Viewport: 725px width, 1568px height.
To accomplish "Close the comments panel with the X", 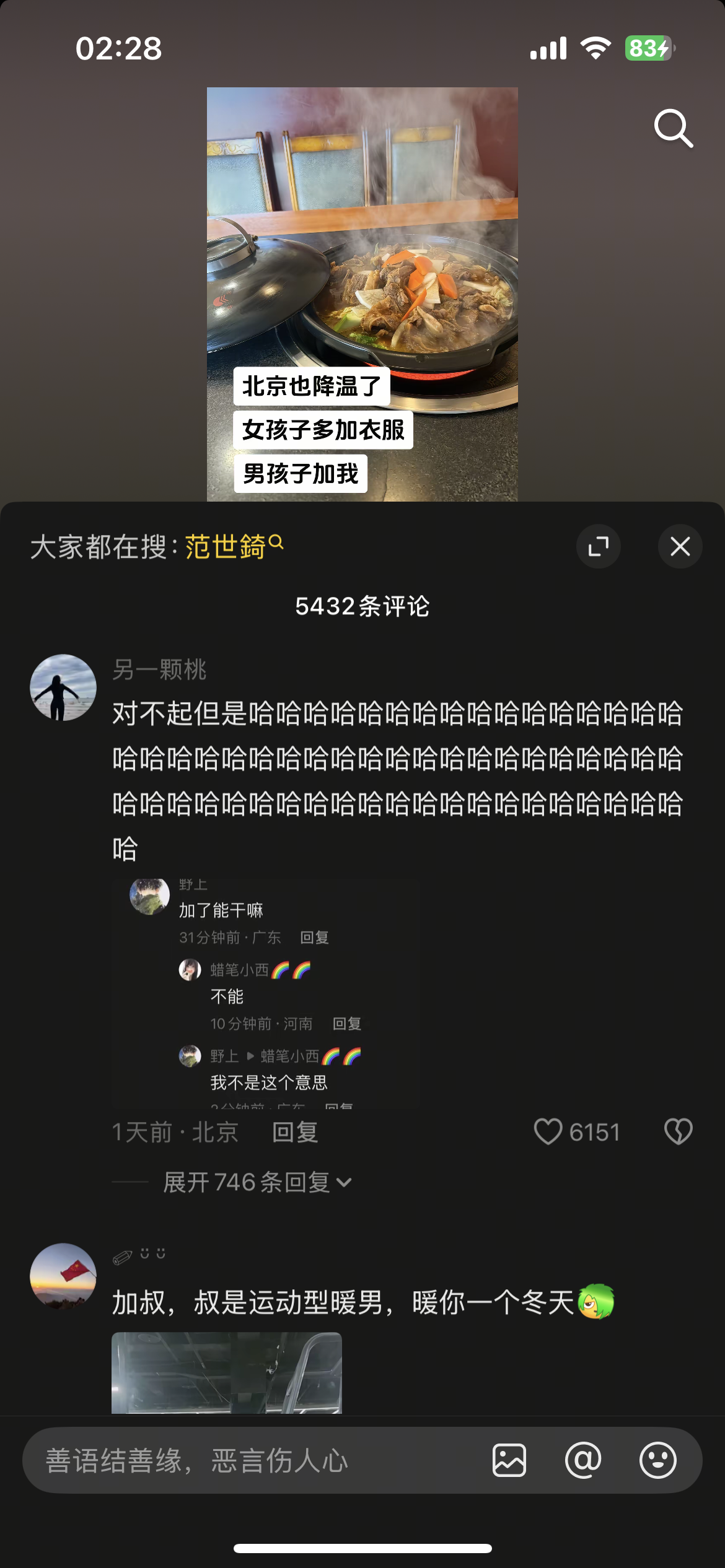I will pos(680,547).
